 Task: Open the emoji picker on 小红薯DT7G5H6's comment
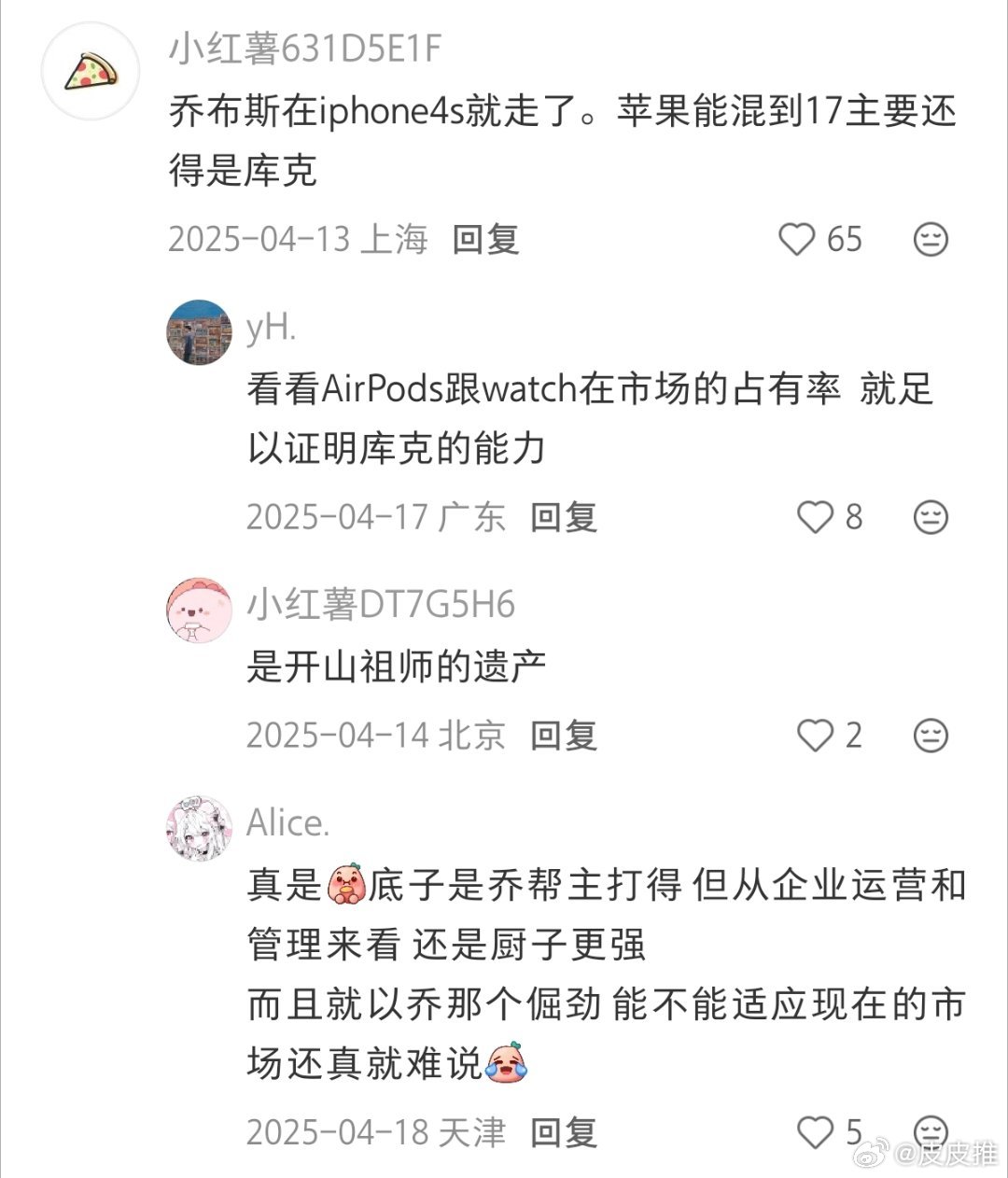coord(930,736)
